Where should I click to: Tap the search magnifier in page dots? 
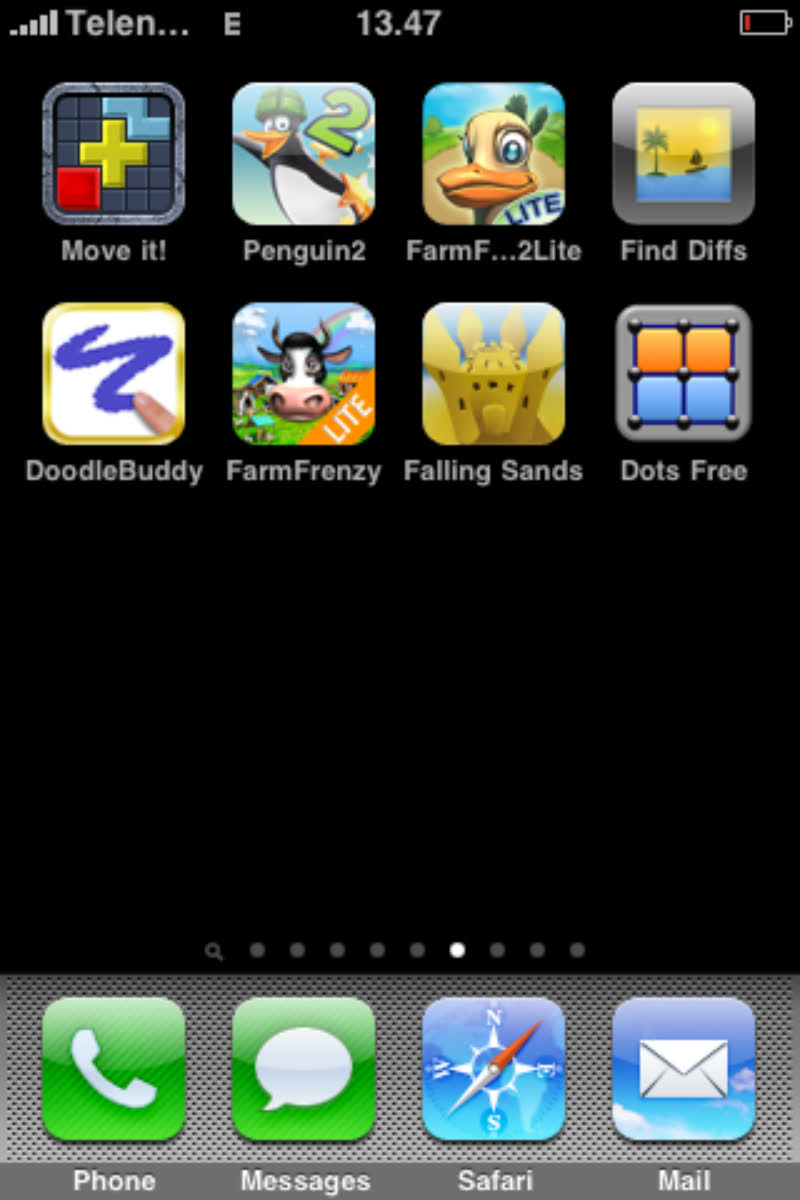213,951
